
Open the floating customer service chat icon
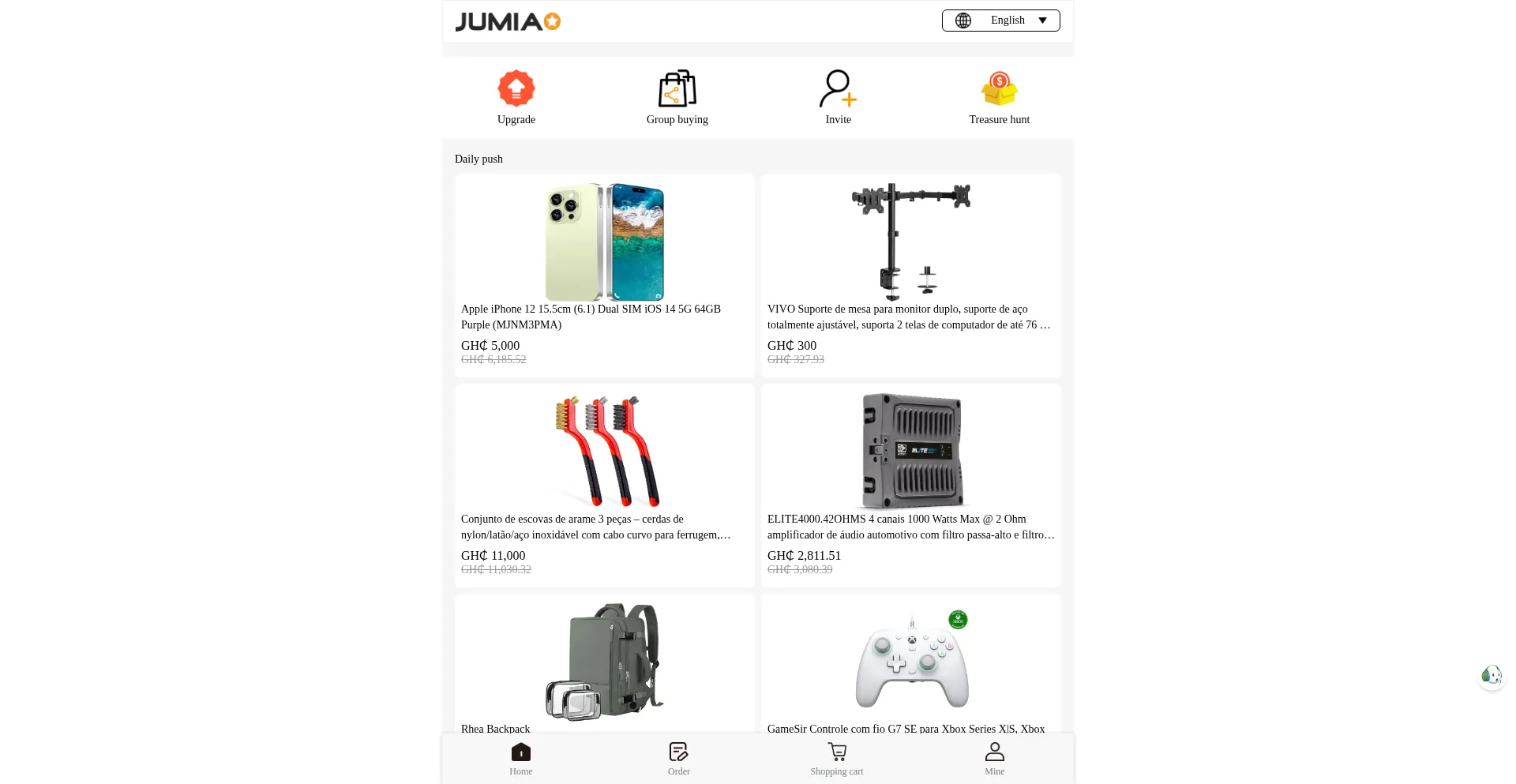click(1492, 676)
